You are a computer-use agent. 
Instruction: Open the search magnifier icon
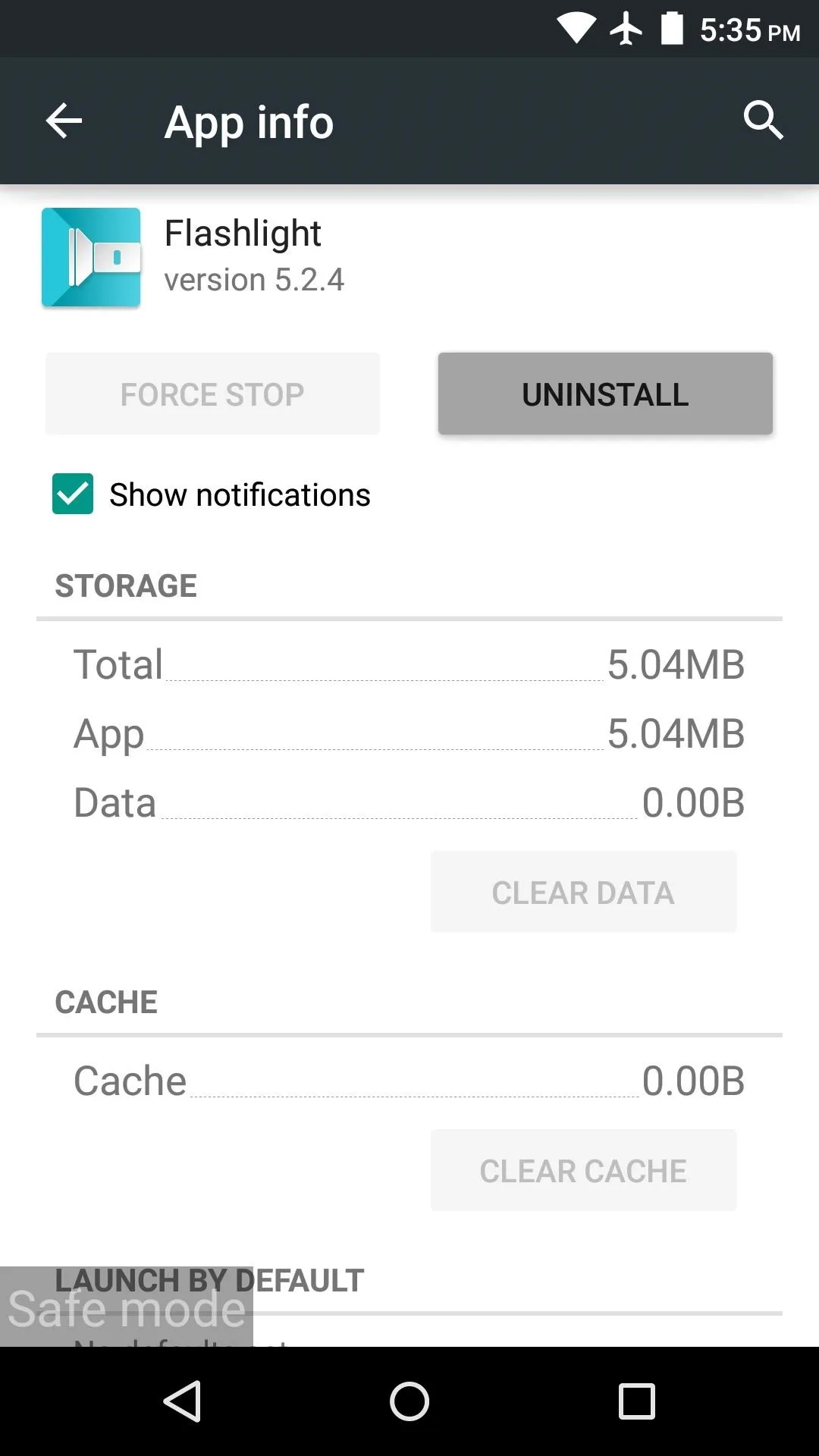tap(763, 121)
